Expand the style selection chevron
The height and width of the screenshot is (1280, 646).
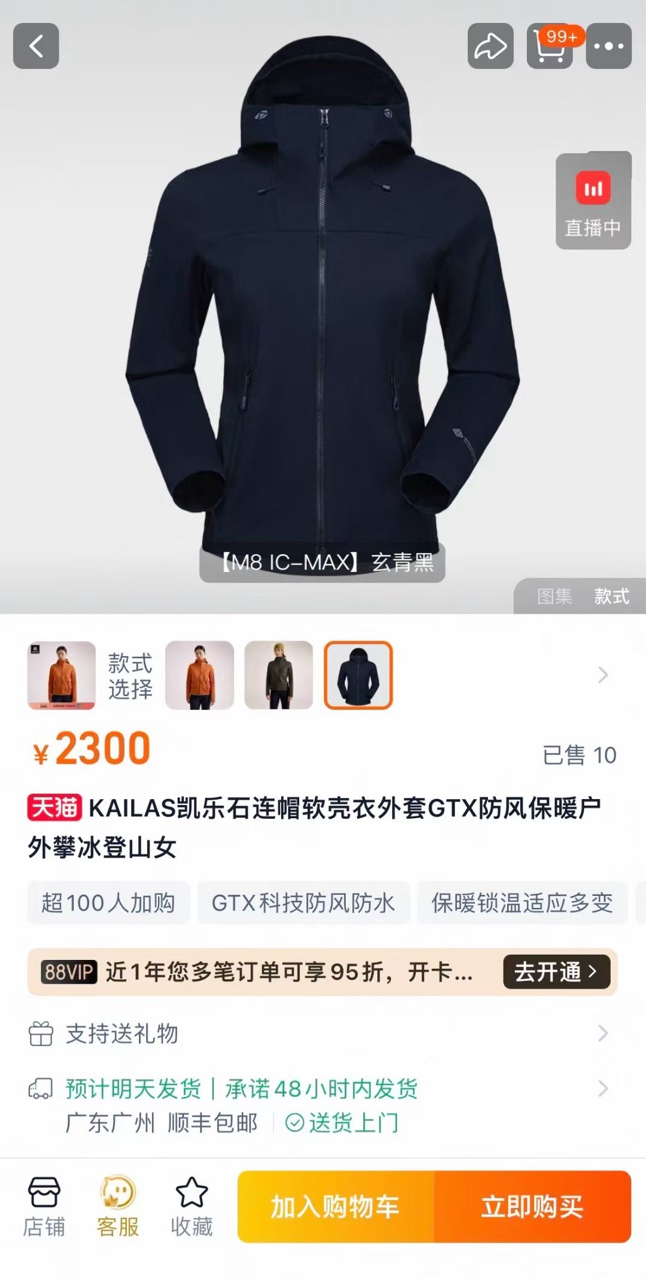coord(603,675)
